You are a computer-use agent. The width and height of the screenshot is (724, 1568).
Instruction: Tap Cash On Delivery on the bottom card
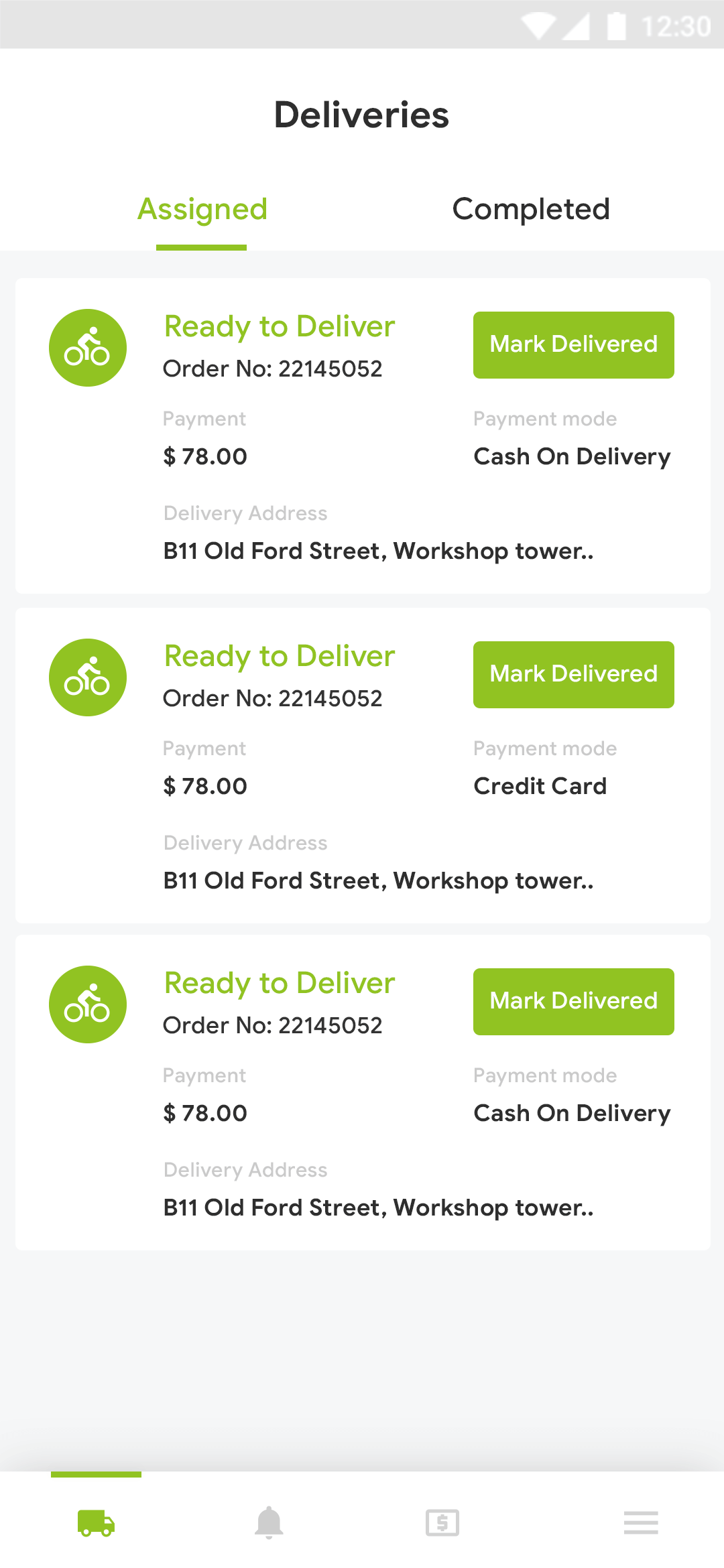571,1113
